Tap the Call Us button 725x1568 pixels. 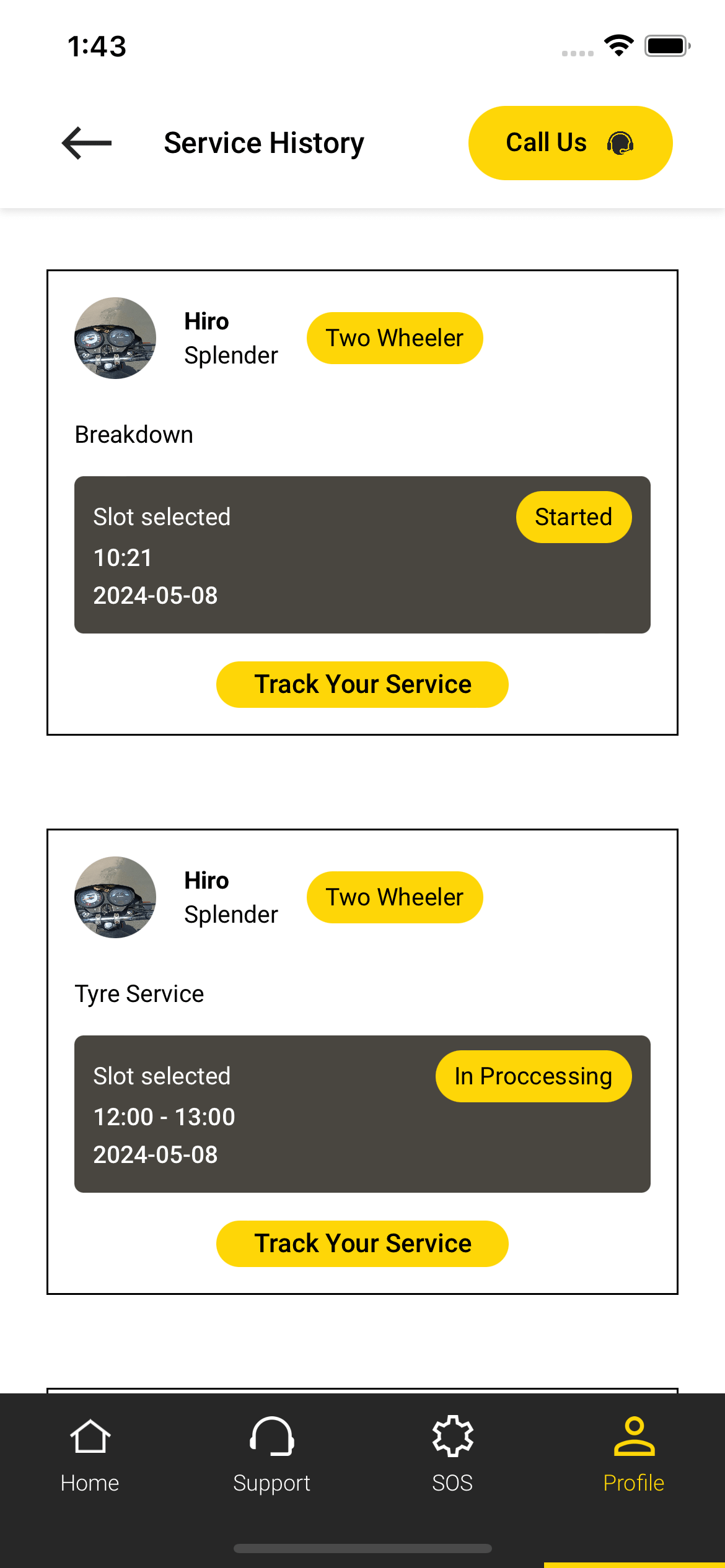570,143
